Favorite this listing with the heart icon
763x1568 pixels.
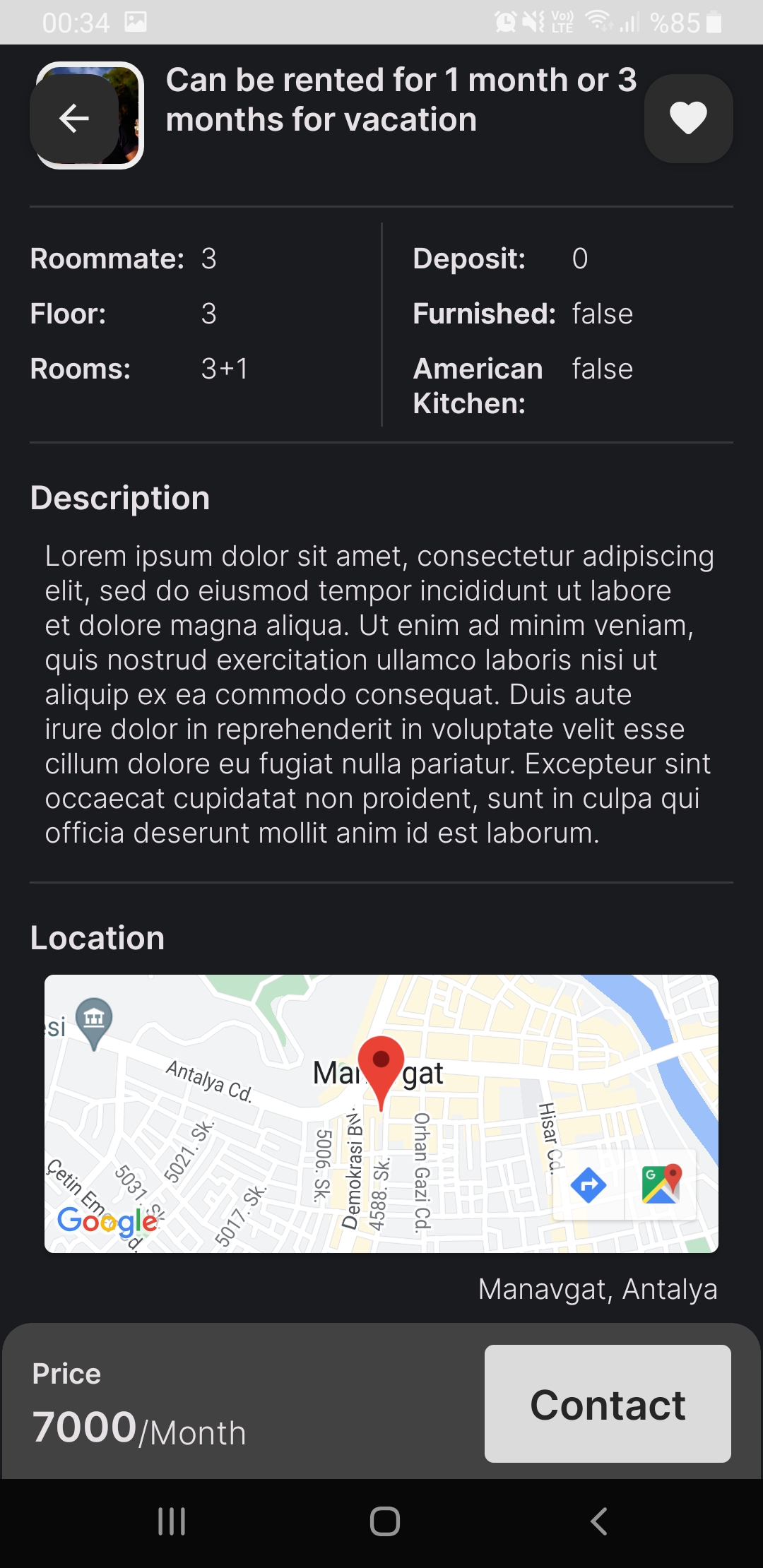(x=687, y=117)
